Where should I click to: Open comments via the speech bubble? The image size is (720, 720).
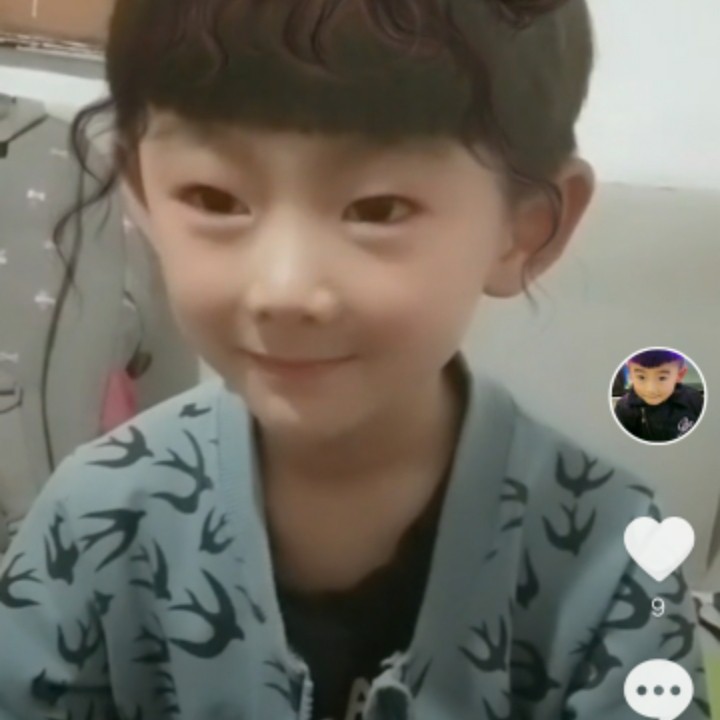coord(658,690)
